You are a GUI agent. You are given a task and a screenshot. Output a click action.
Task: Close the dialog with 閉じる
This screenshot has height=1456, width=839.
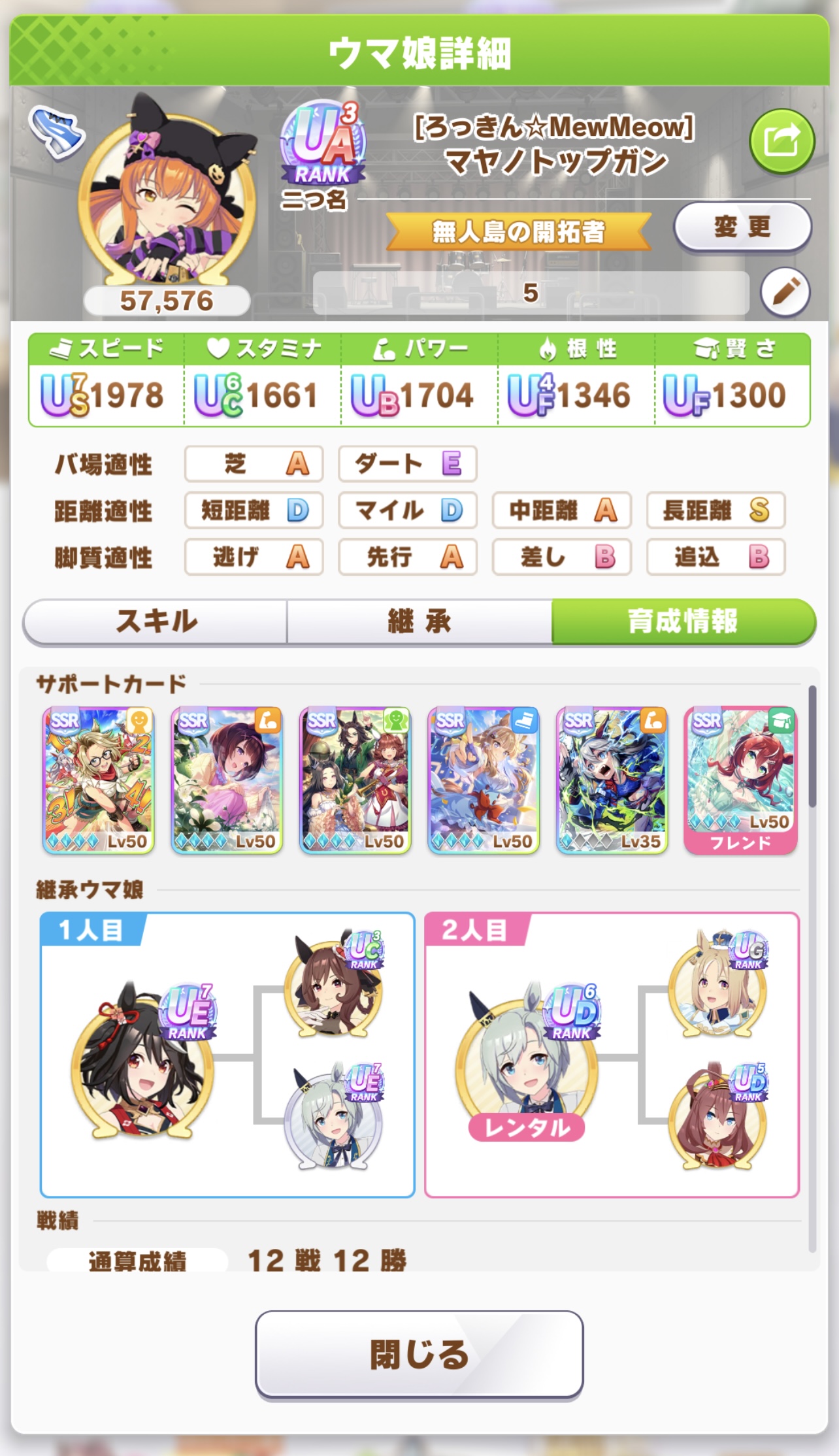point(419,1353)
